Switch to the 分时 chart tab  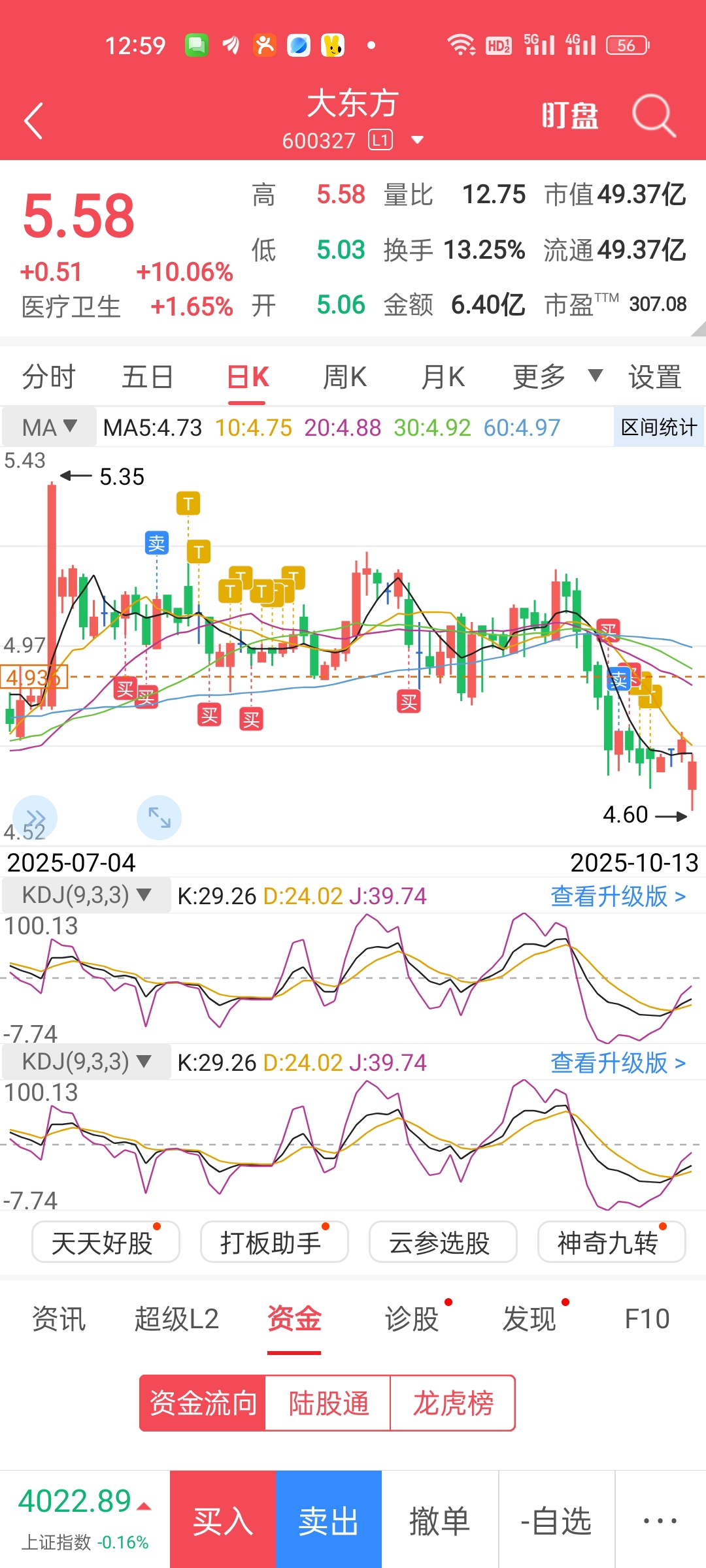(x=49, y=377)
